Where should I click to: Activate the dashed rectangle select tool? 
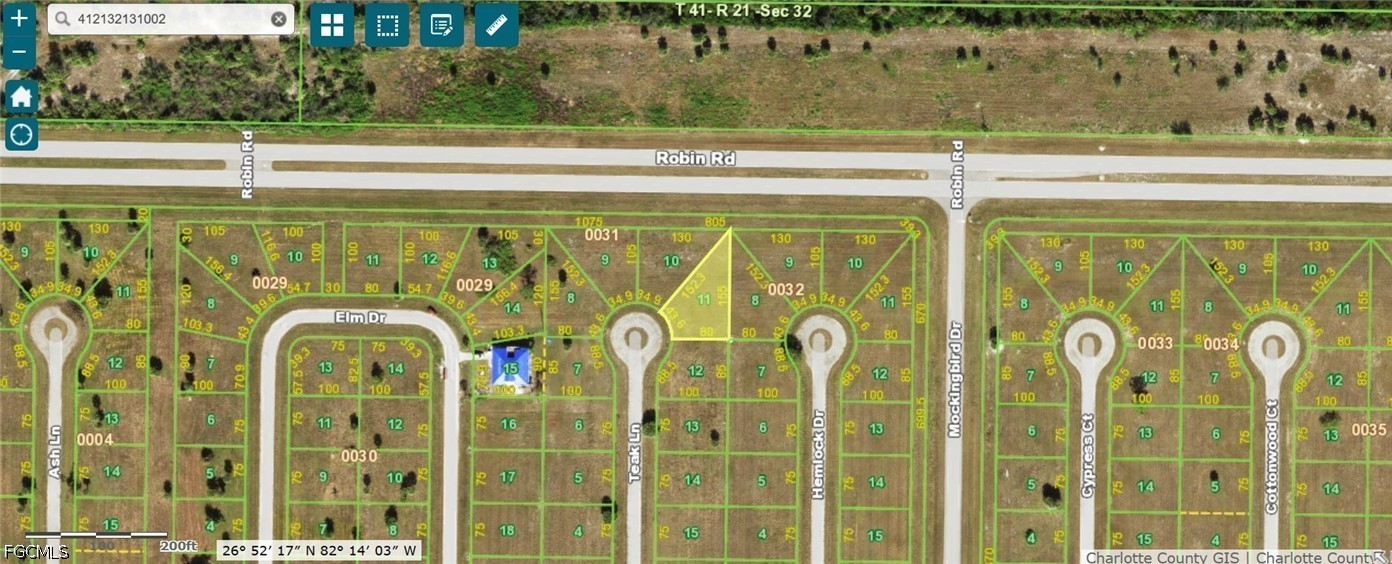[387, 25]
